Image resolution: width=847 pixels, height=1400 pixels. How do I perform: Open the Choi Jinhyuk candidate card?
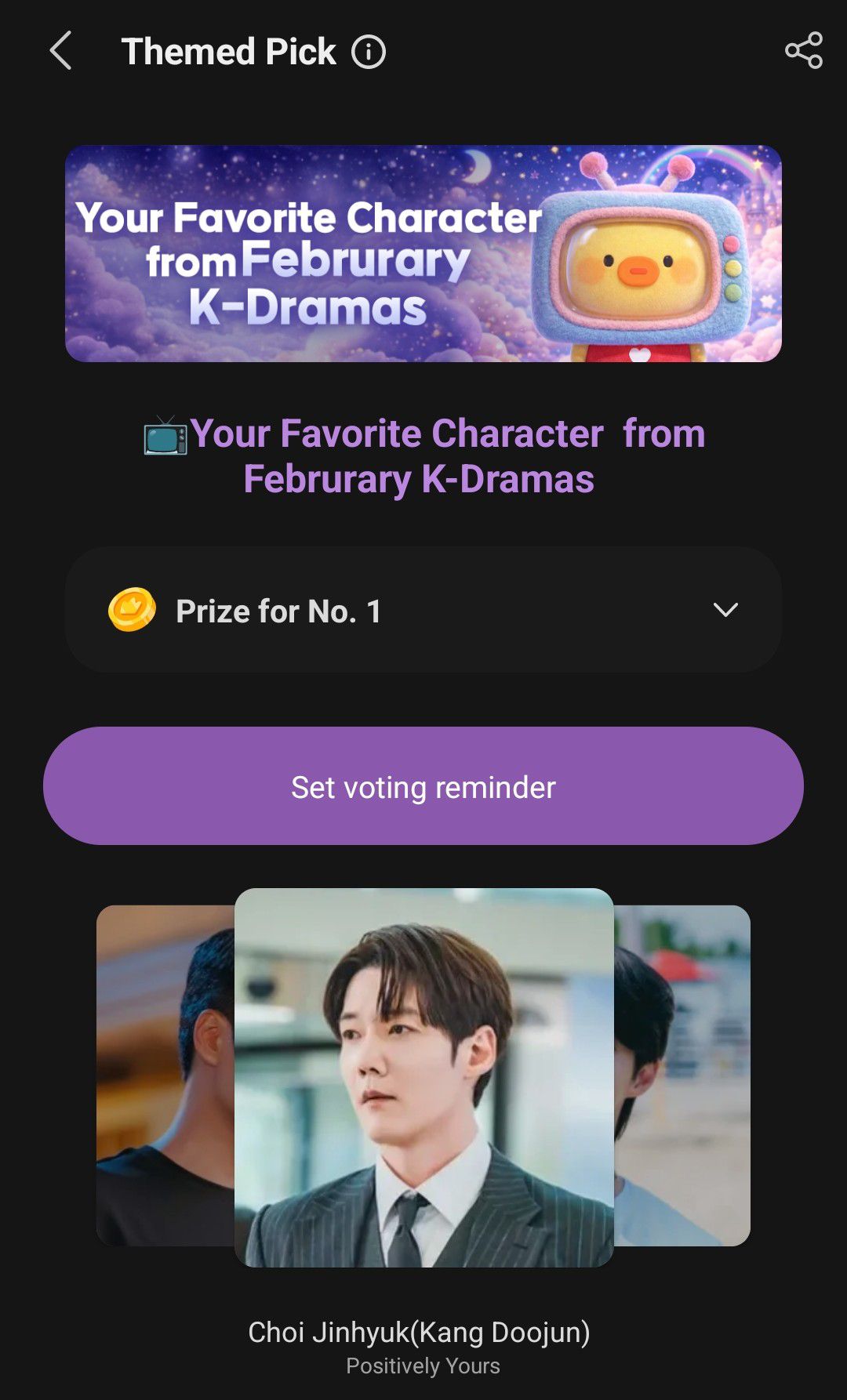423,1077
